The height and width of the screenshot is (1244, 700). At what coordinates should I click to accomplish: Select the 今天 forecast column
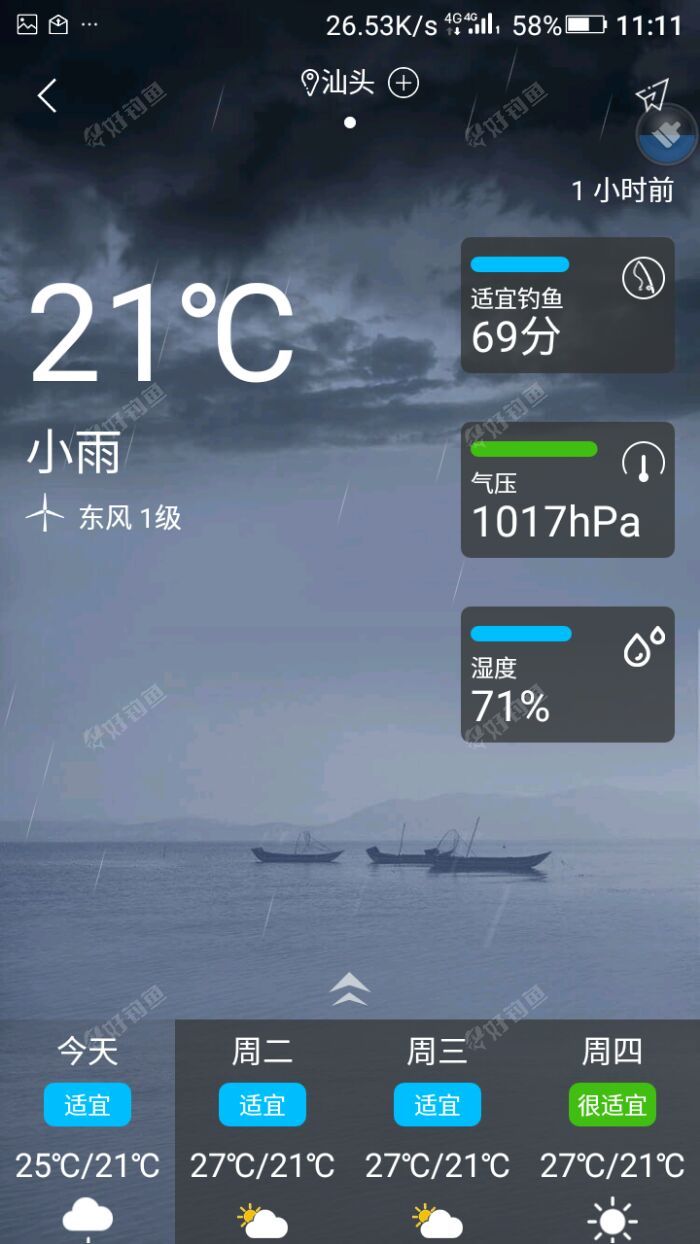click(87, 1130)
